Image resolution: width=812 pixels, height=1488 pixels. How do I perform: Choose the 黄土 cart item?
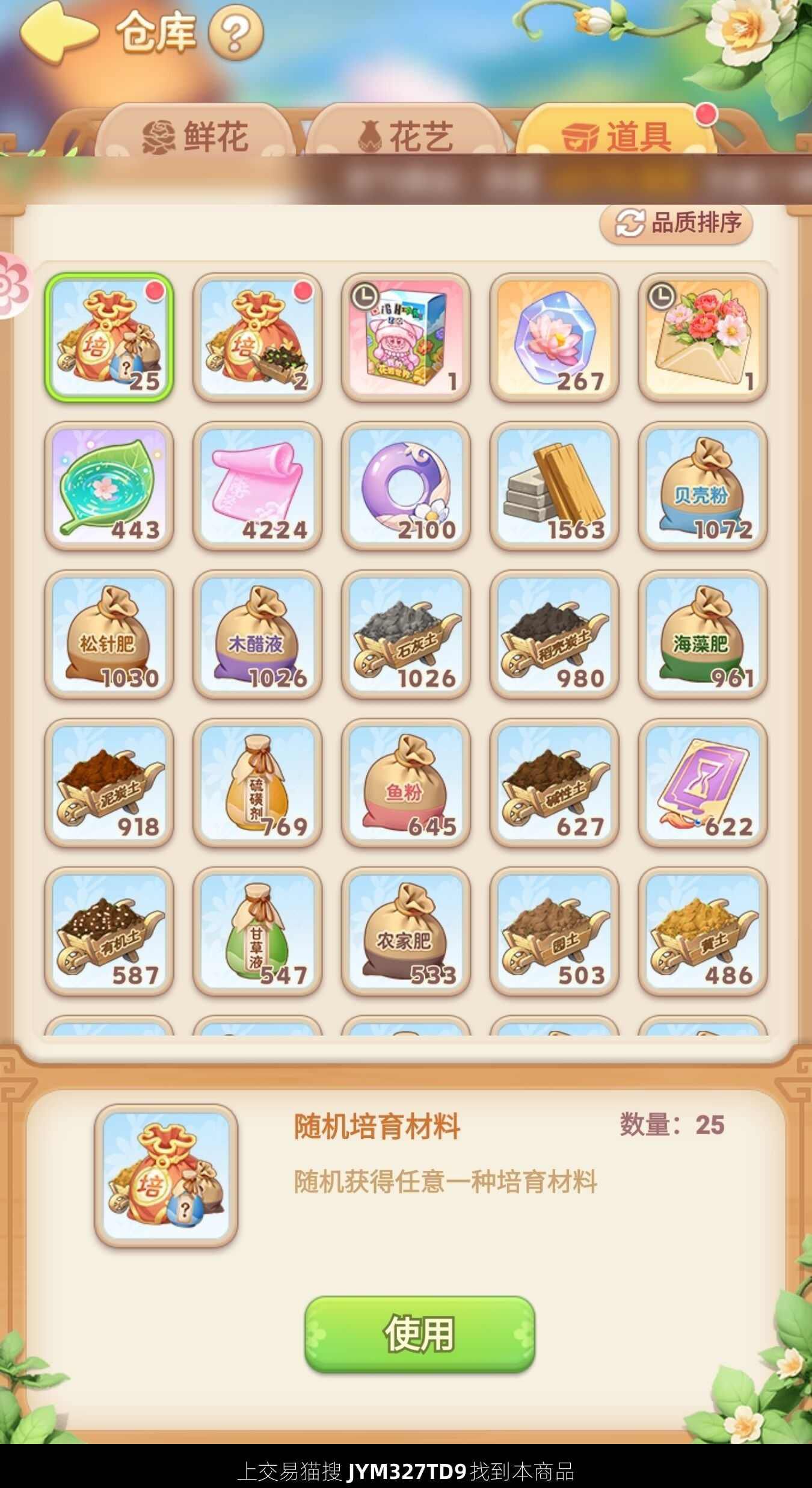[703, 931]
